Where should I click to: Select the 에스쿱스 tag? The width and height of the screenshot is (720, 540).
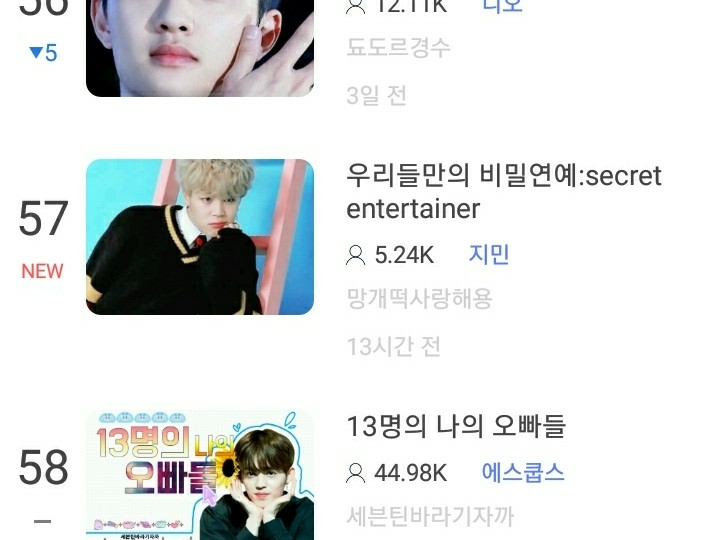pos(523,472)
